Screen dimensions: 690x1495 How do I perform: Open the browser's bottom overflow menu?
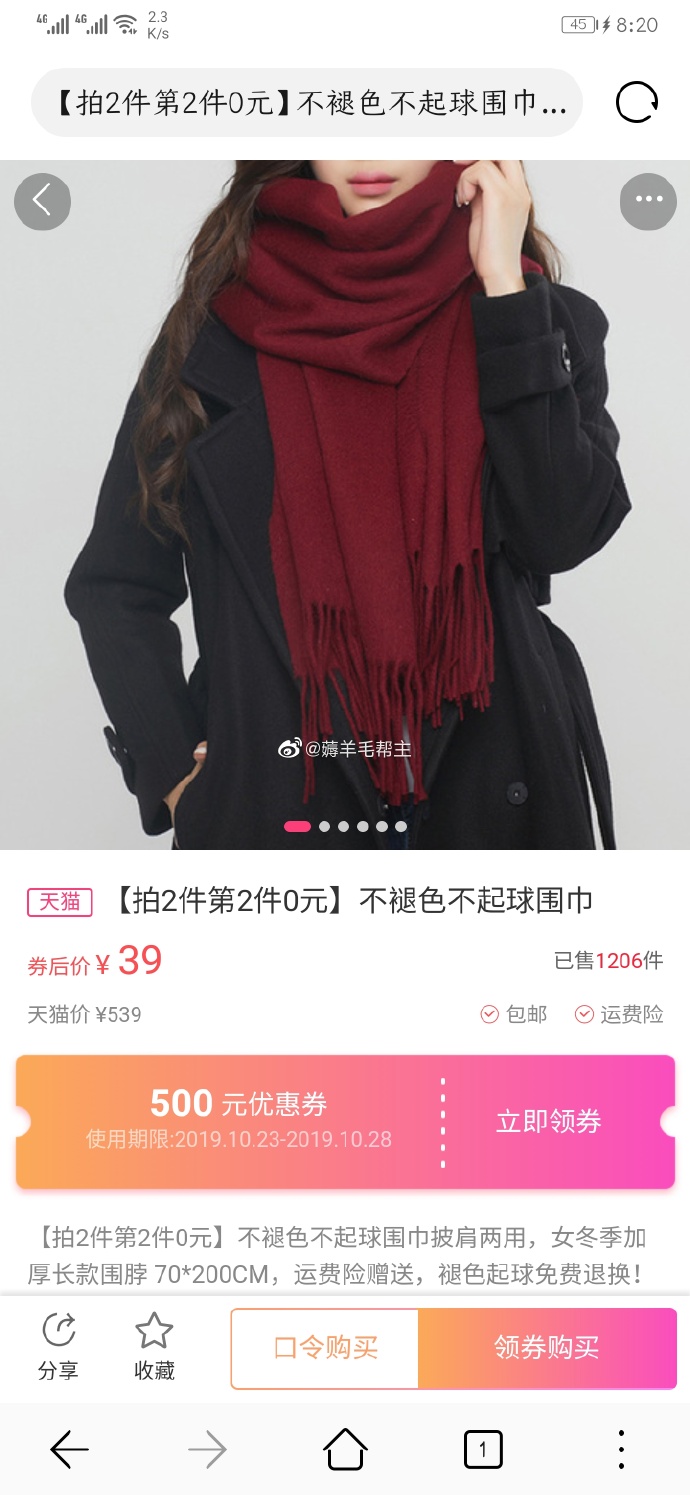621,1449
